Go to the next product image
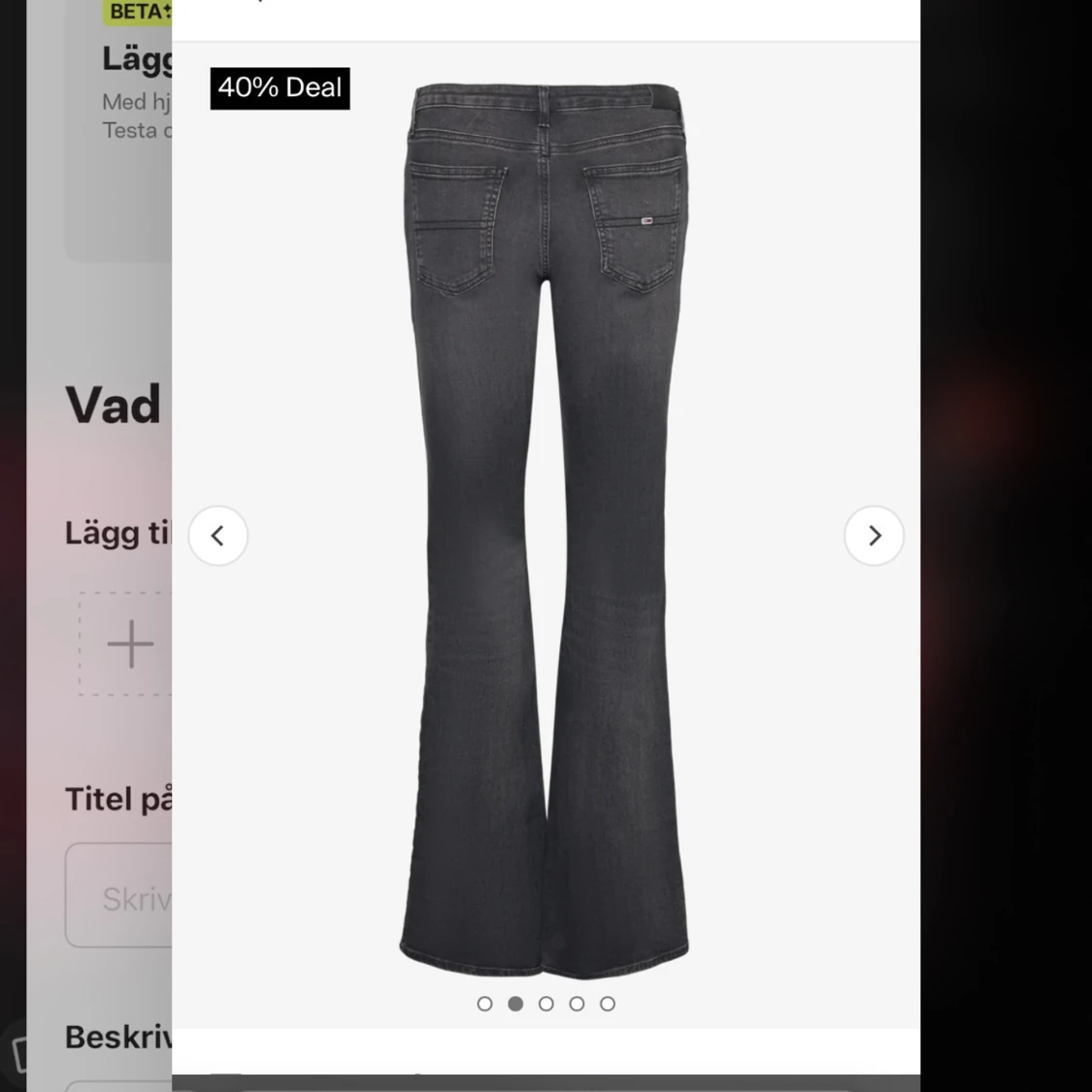Image resolution: width=1092 pixels, height=1092 pixels. pyautogui.click(x=874, y=536)
